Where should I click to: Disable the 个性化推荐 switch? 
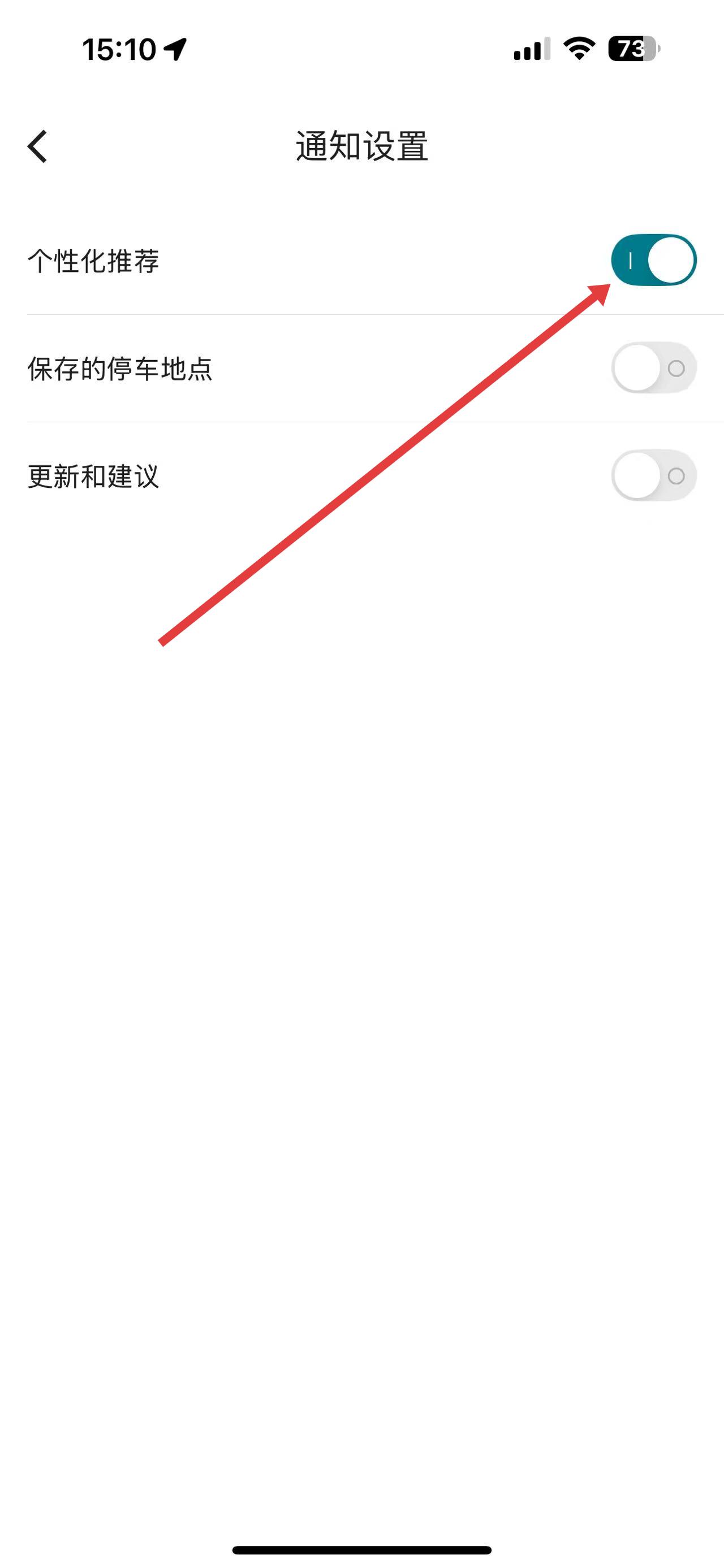coord(653,261)
